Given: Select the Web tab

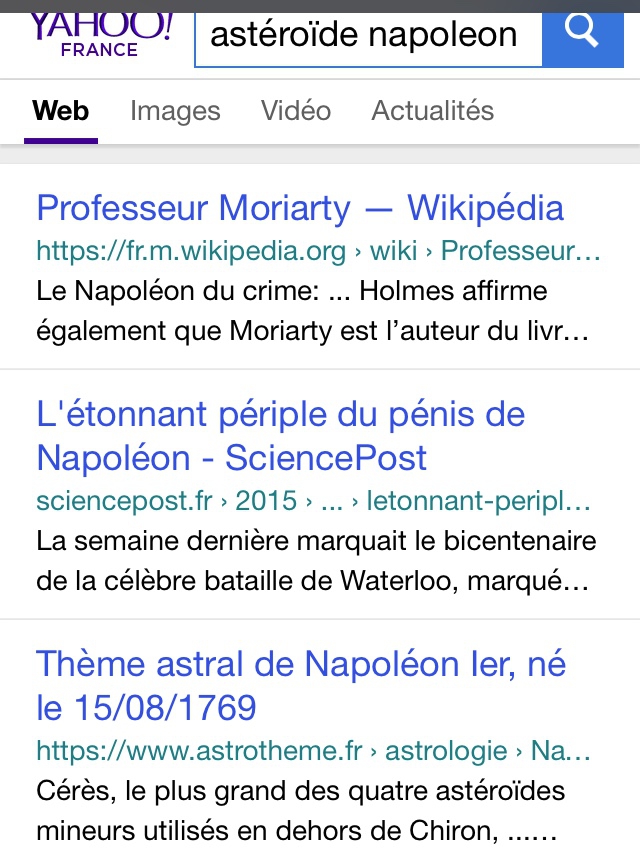Looking at the screenshot, I should click(60, 110).
